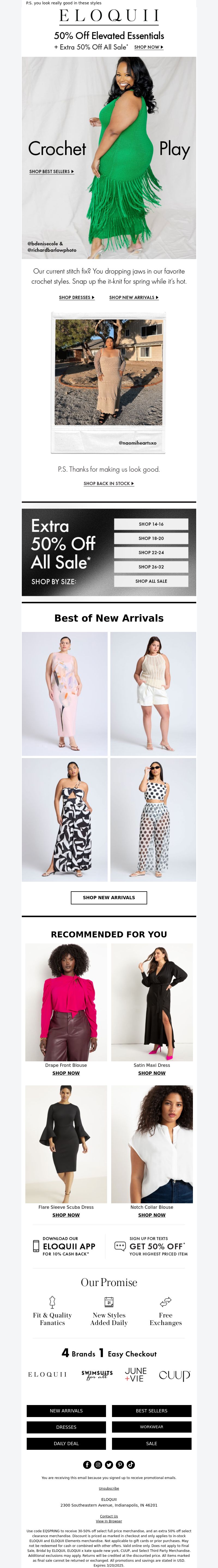Follow the SHOP DRESSES link
This screenshot has width=218, height=1568.
[x=77, y=298]
